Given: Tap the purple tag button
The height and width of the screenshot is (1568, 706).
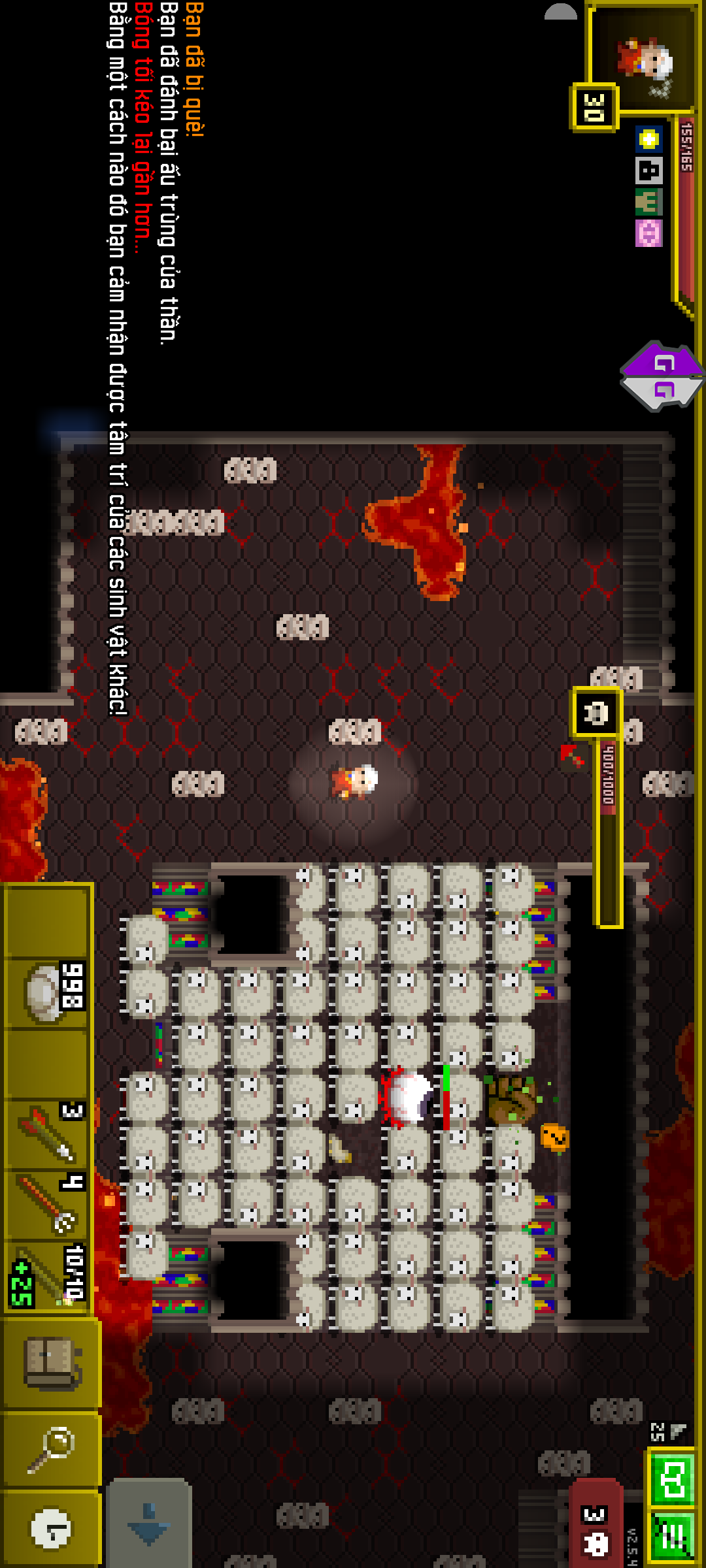Looking at the screenshot, I should pyautogui.click(x=662, y=376).
